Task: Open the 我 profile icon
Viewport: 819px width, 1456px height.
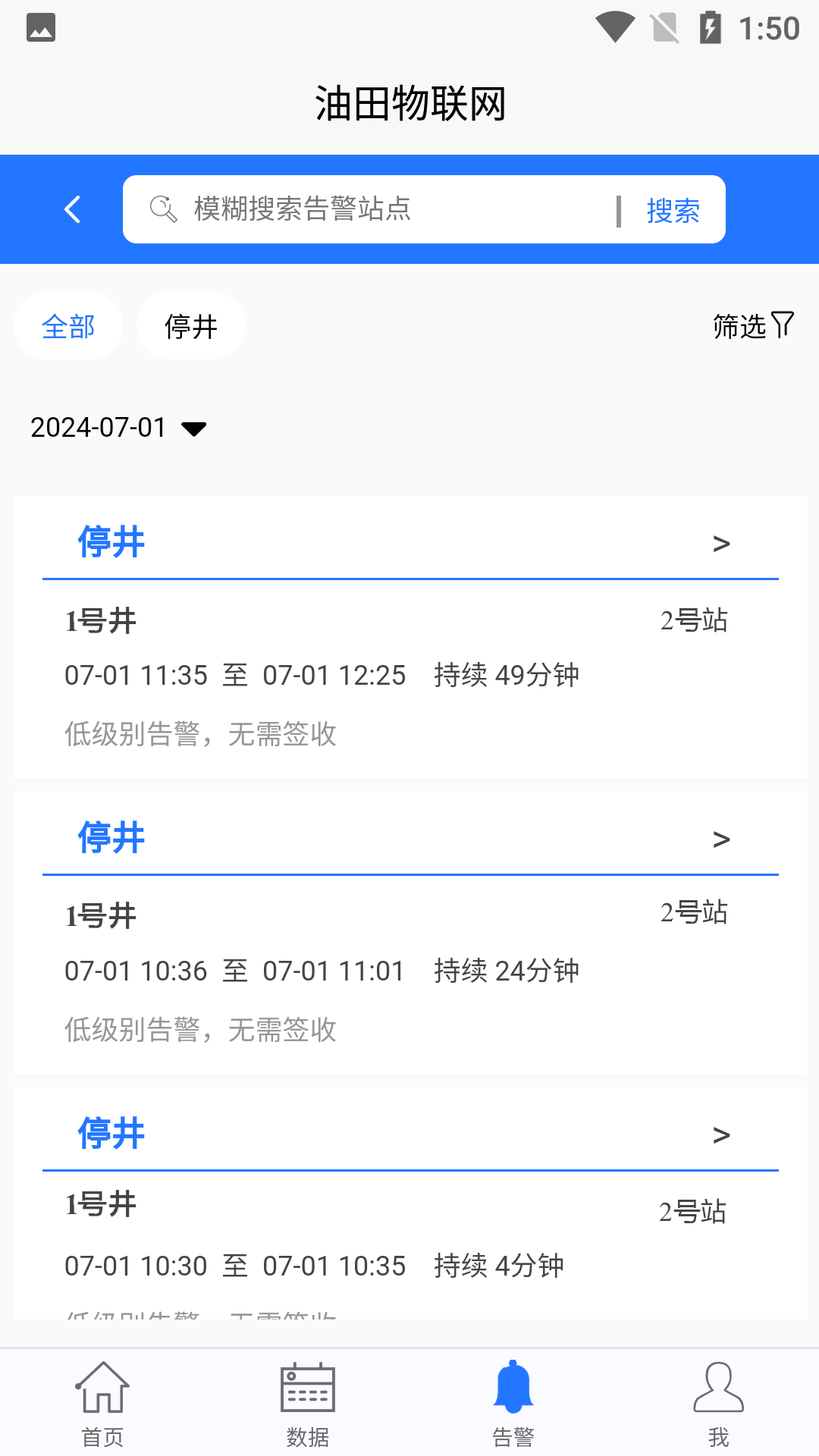Action: [x=717, y=1385]
